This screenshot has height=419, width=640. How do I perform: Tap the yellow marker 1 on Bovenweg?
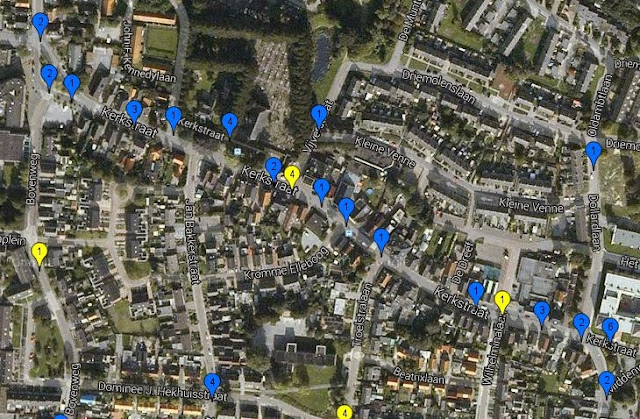(39, 252)
